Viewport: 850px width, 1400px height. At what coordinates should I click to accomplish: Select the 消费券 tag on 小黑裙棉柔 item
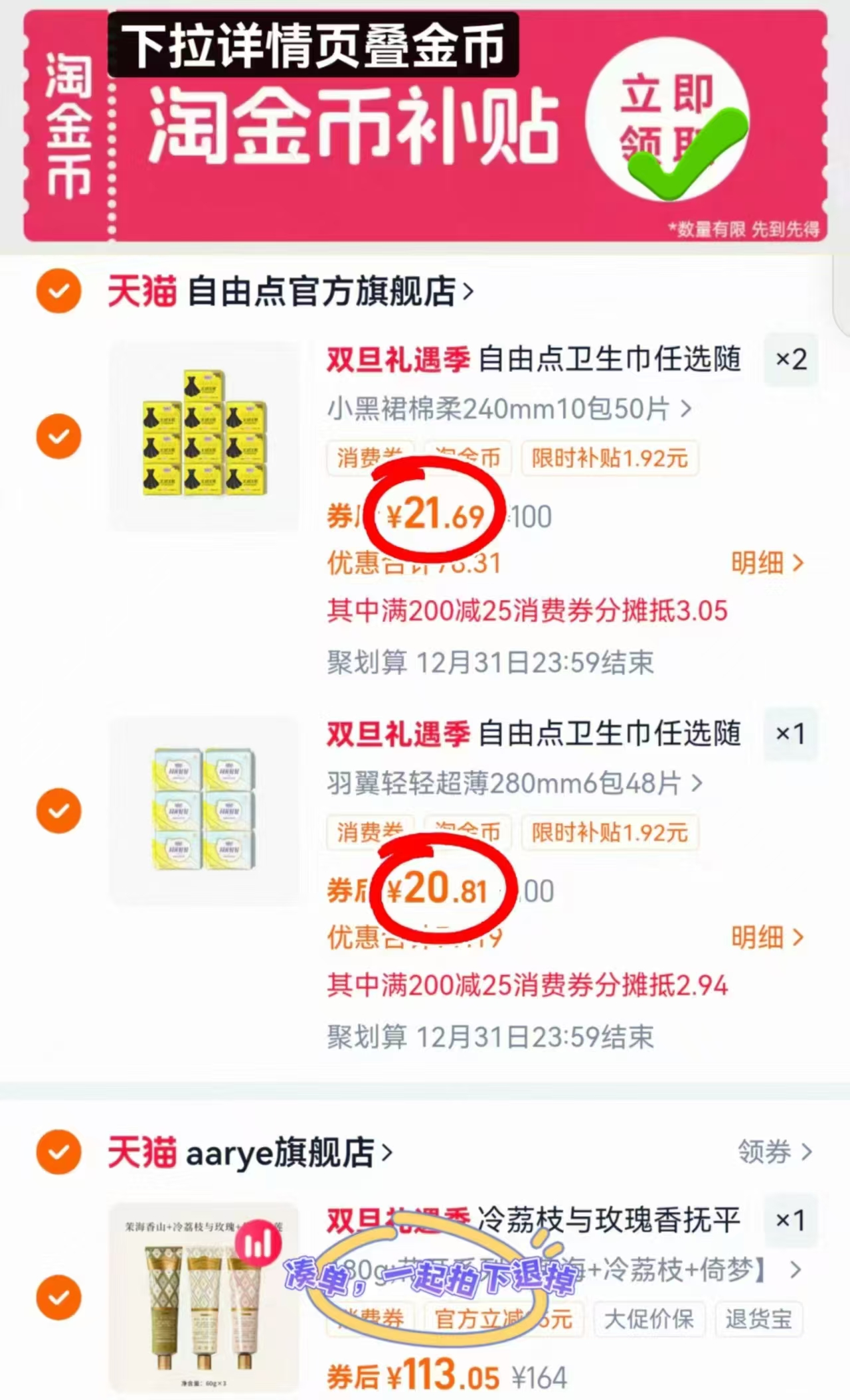370,458
